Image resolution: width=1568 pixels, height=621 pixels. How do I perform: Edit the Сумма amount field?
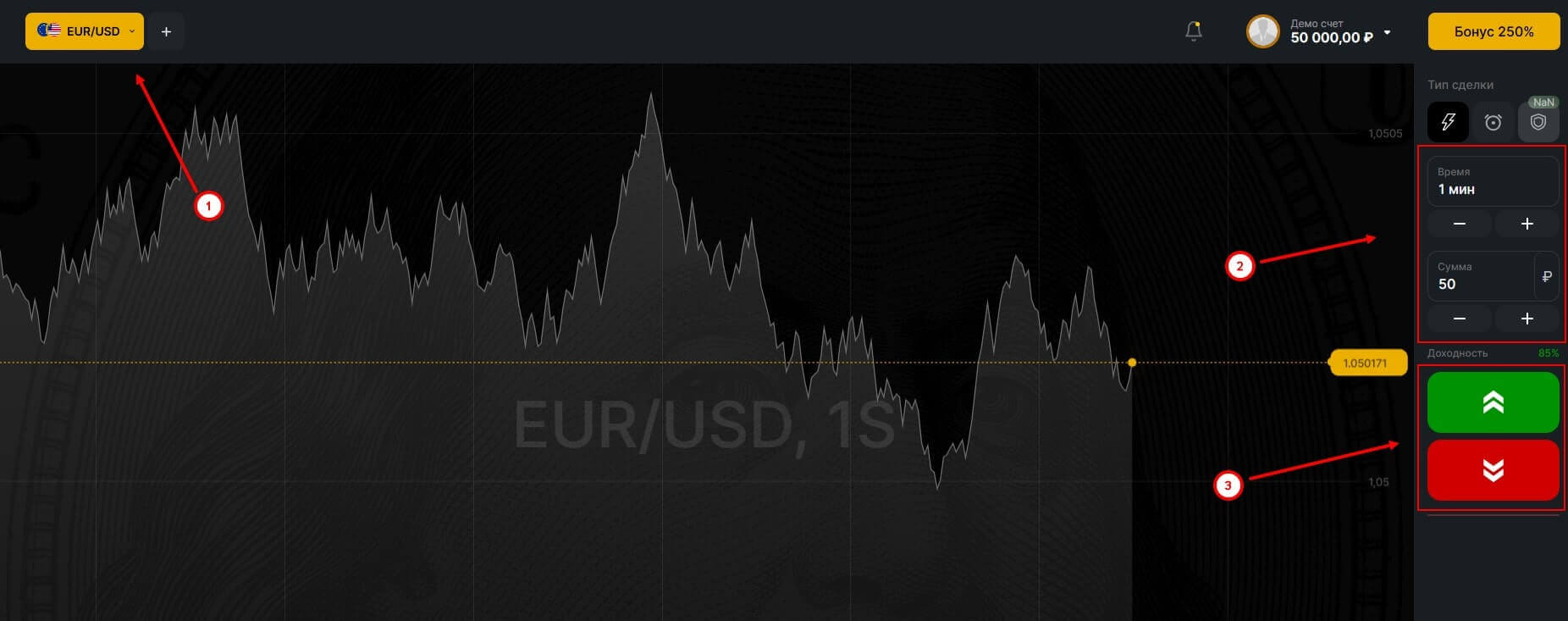point(1480,276)
